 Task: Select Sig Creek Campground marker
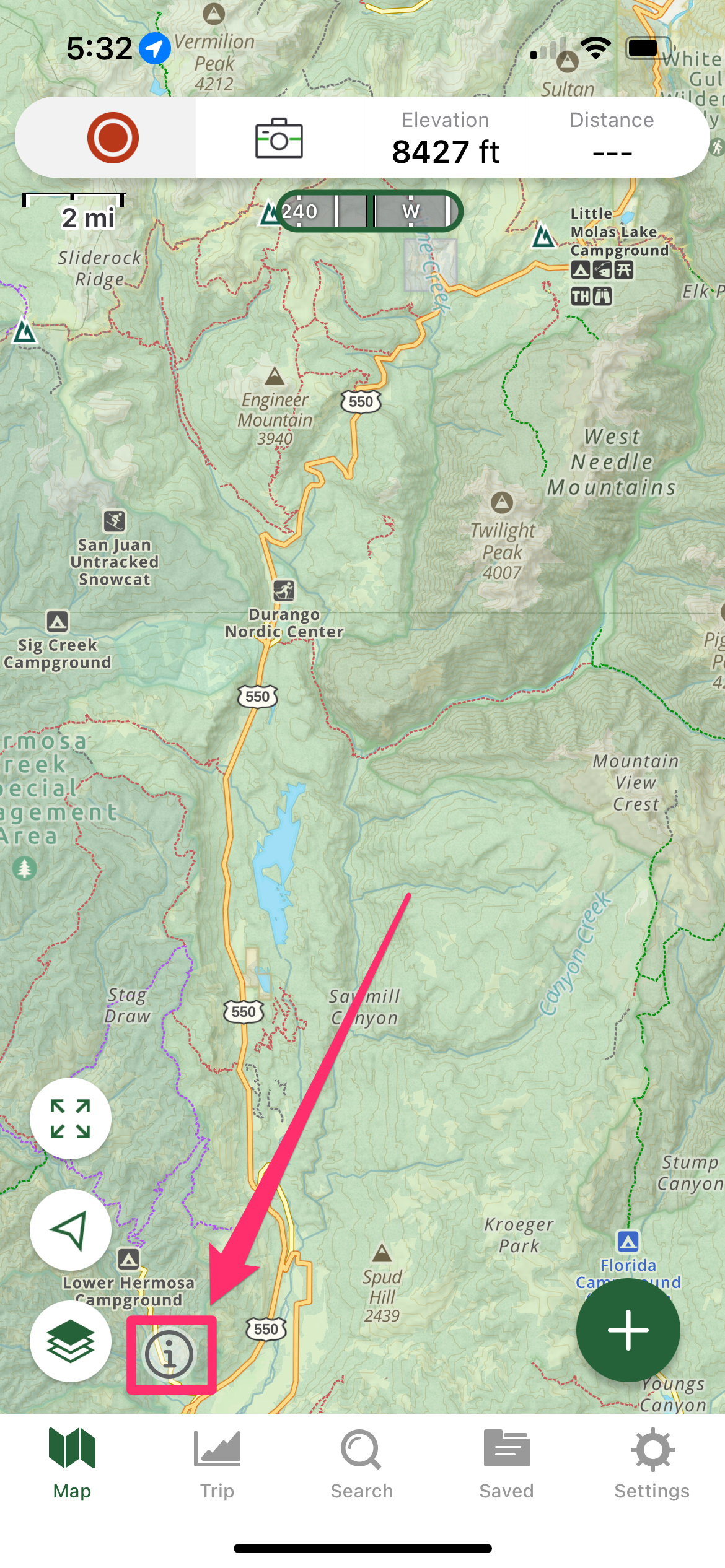pos(57,621)
